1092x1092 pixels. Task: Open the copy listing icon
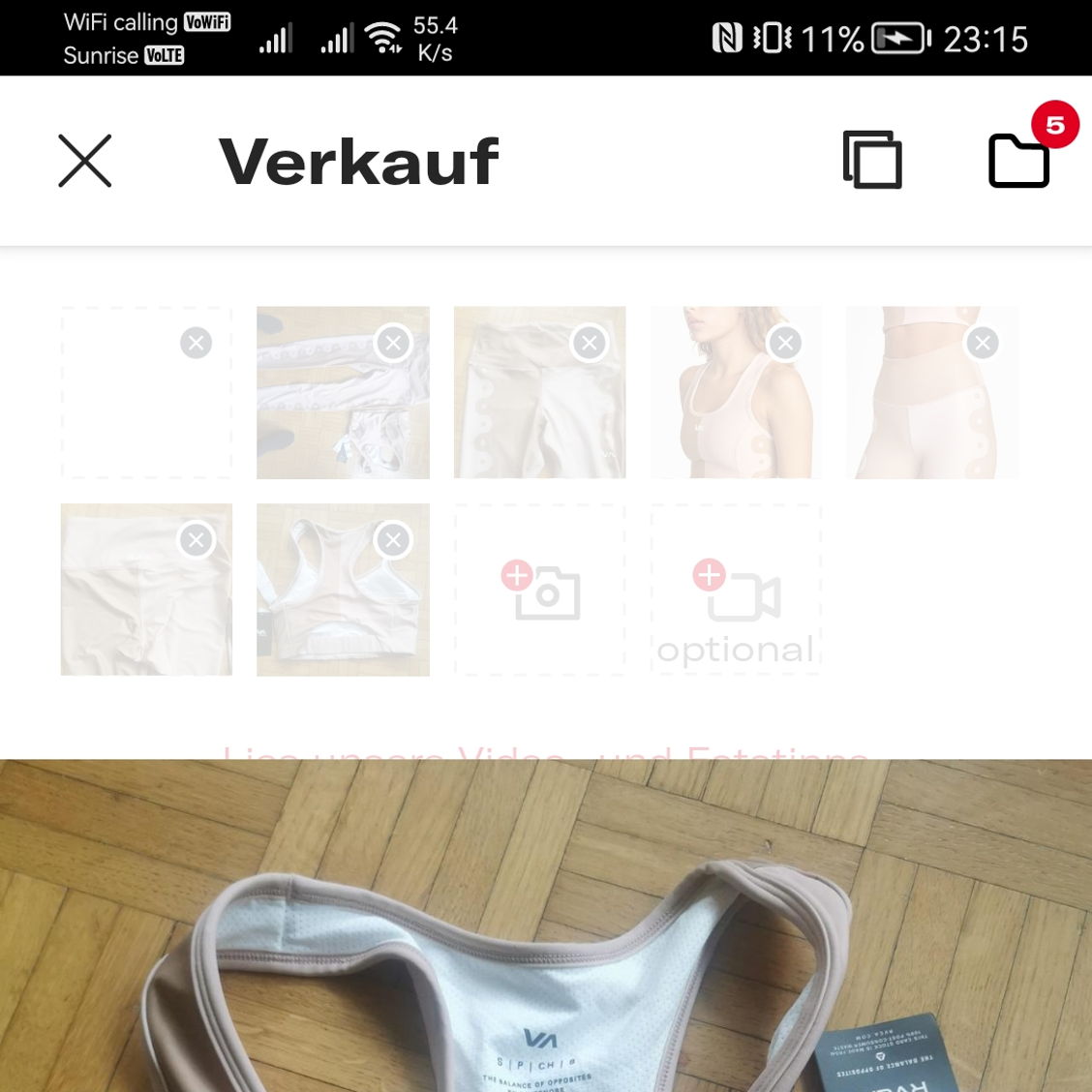(872, 160)
